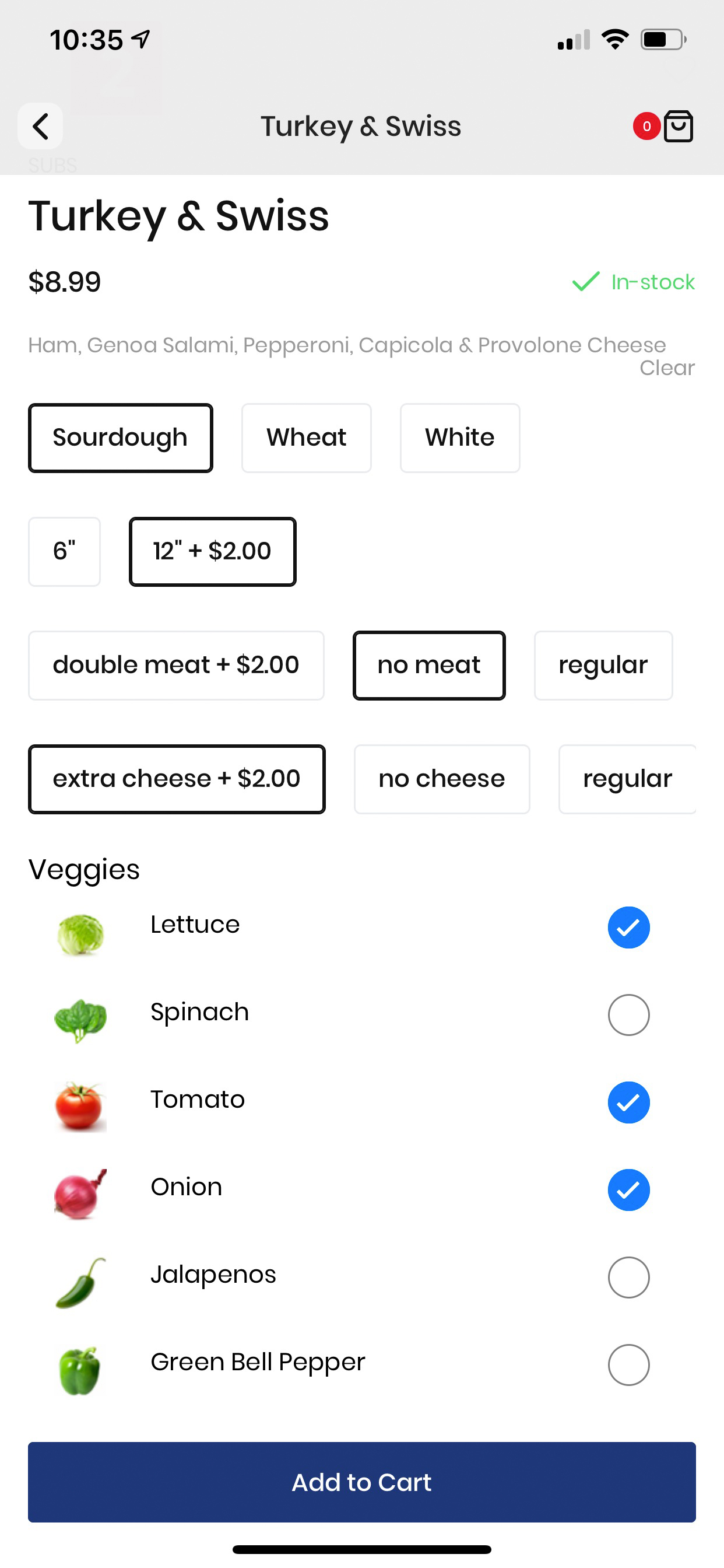Choose the 12" + $2.00 size

coord(212,551)
